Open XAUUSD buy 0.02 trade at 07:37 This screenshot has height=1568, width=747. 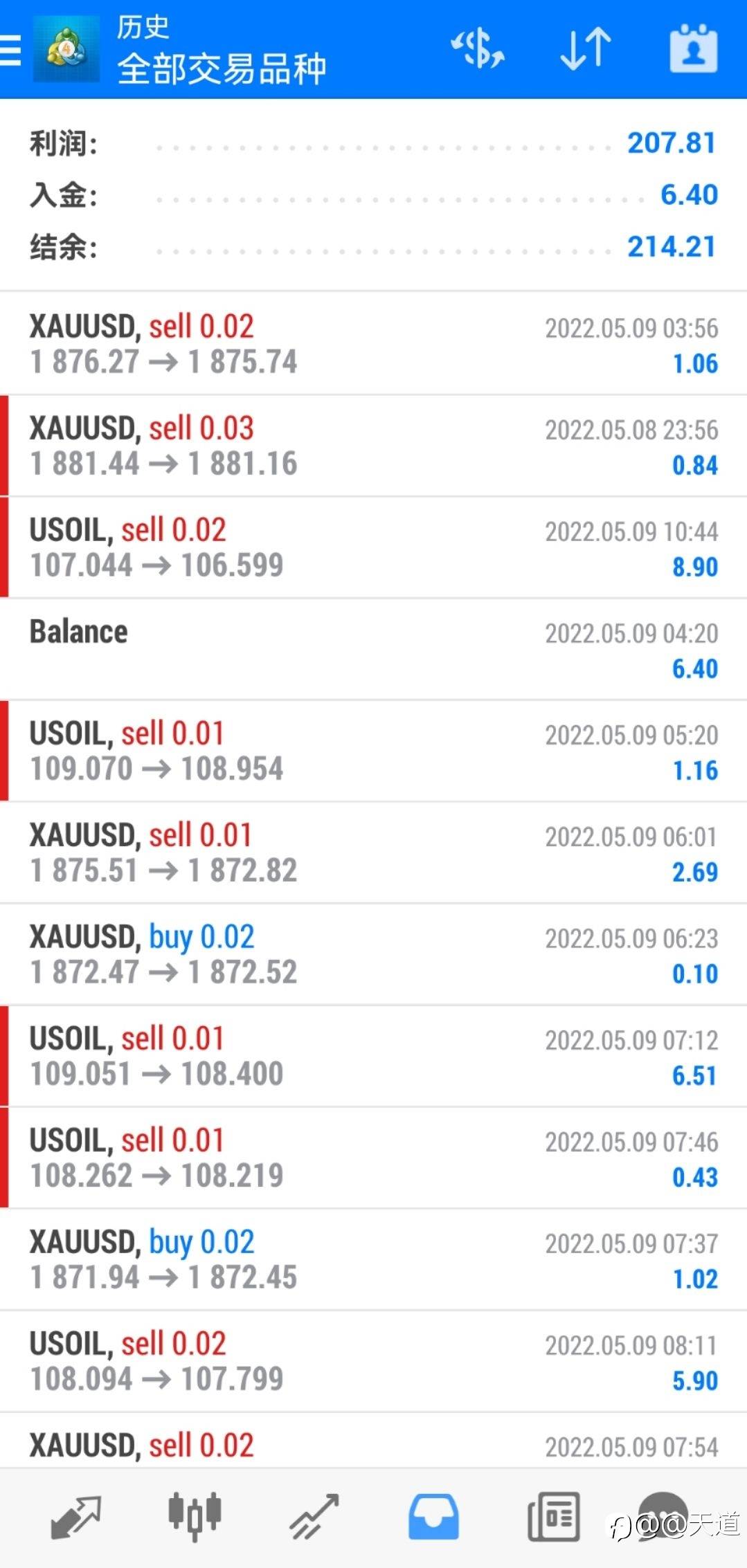373,1259
